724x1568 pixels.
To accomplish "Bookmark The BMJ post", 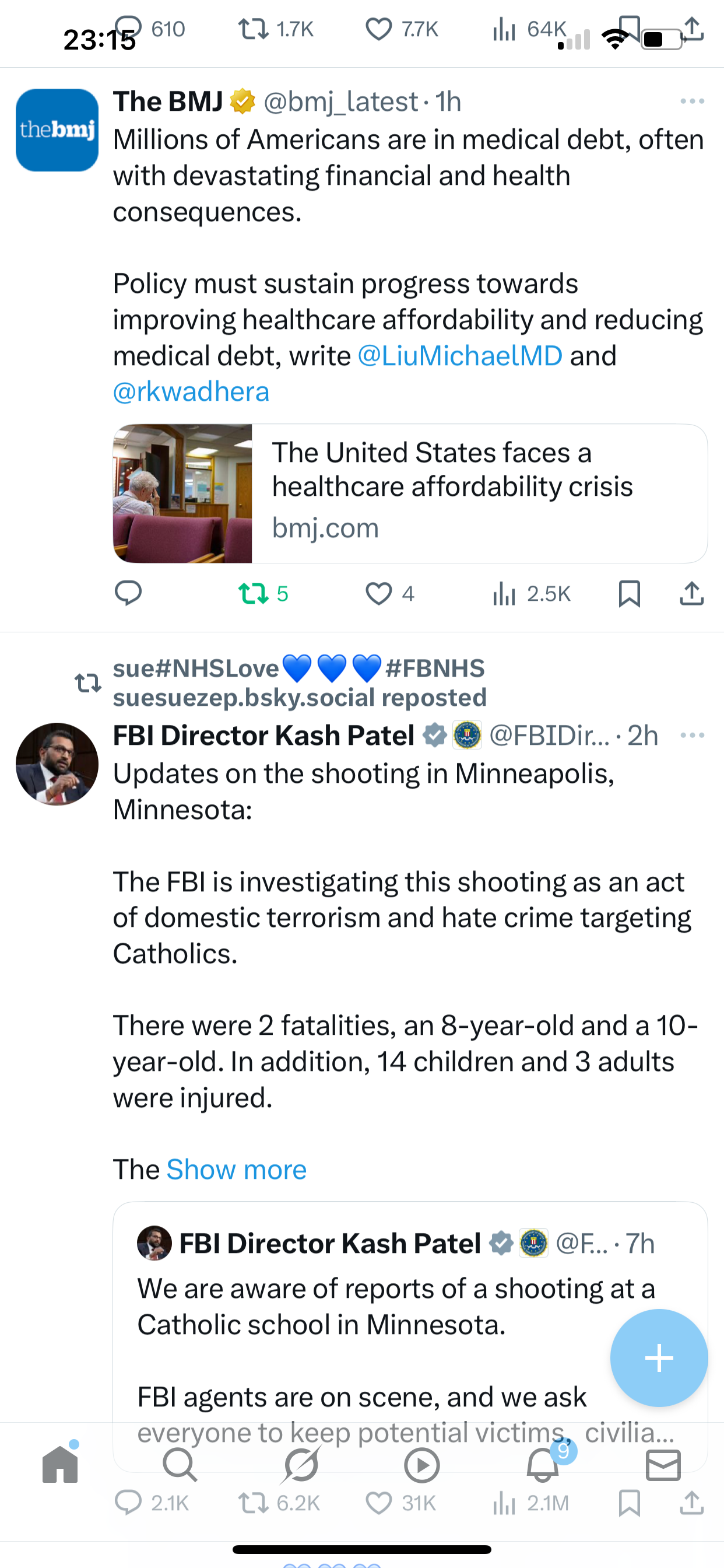I will click(x=629, y=593).
